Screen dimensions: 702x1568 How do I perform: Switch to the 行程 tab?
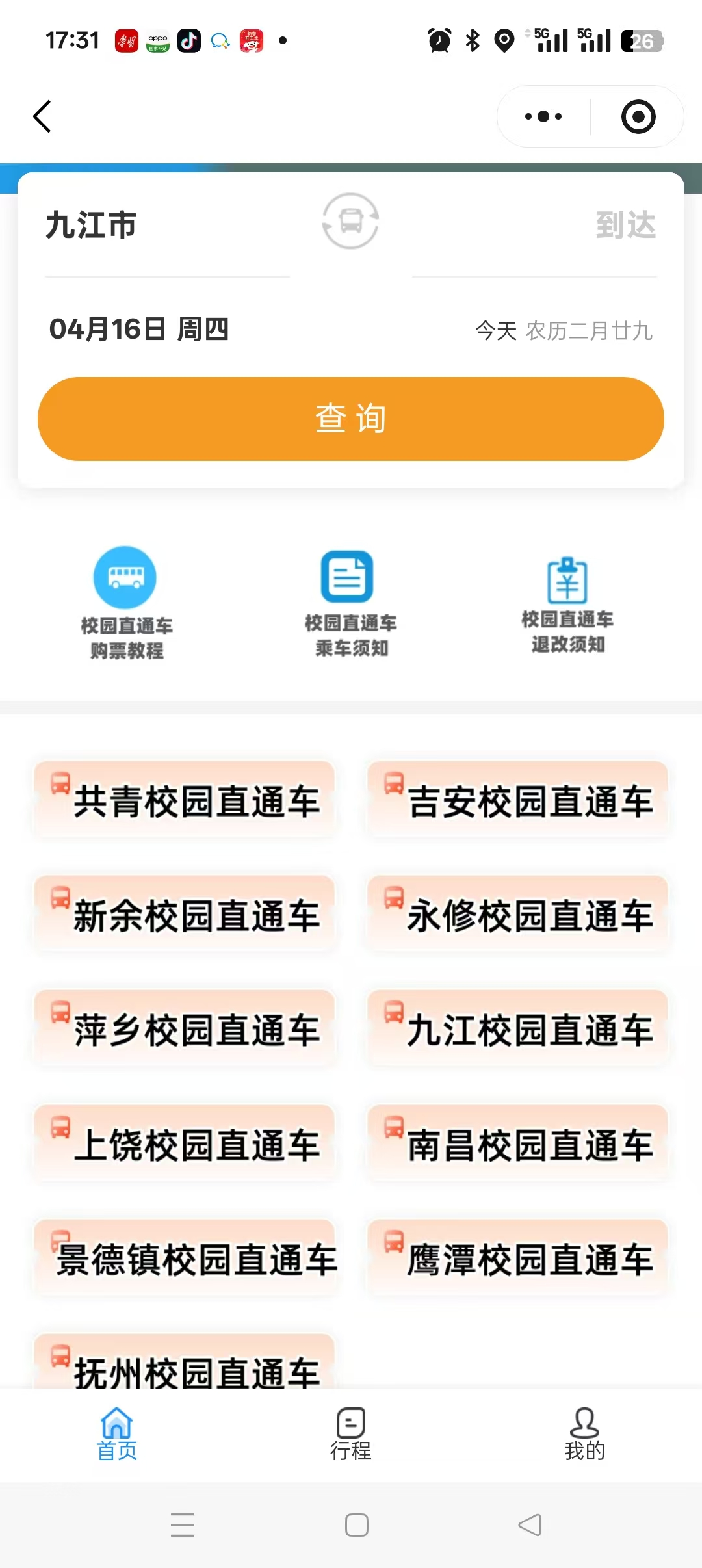[x=351, y=1434]
